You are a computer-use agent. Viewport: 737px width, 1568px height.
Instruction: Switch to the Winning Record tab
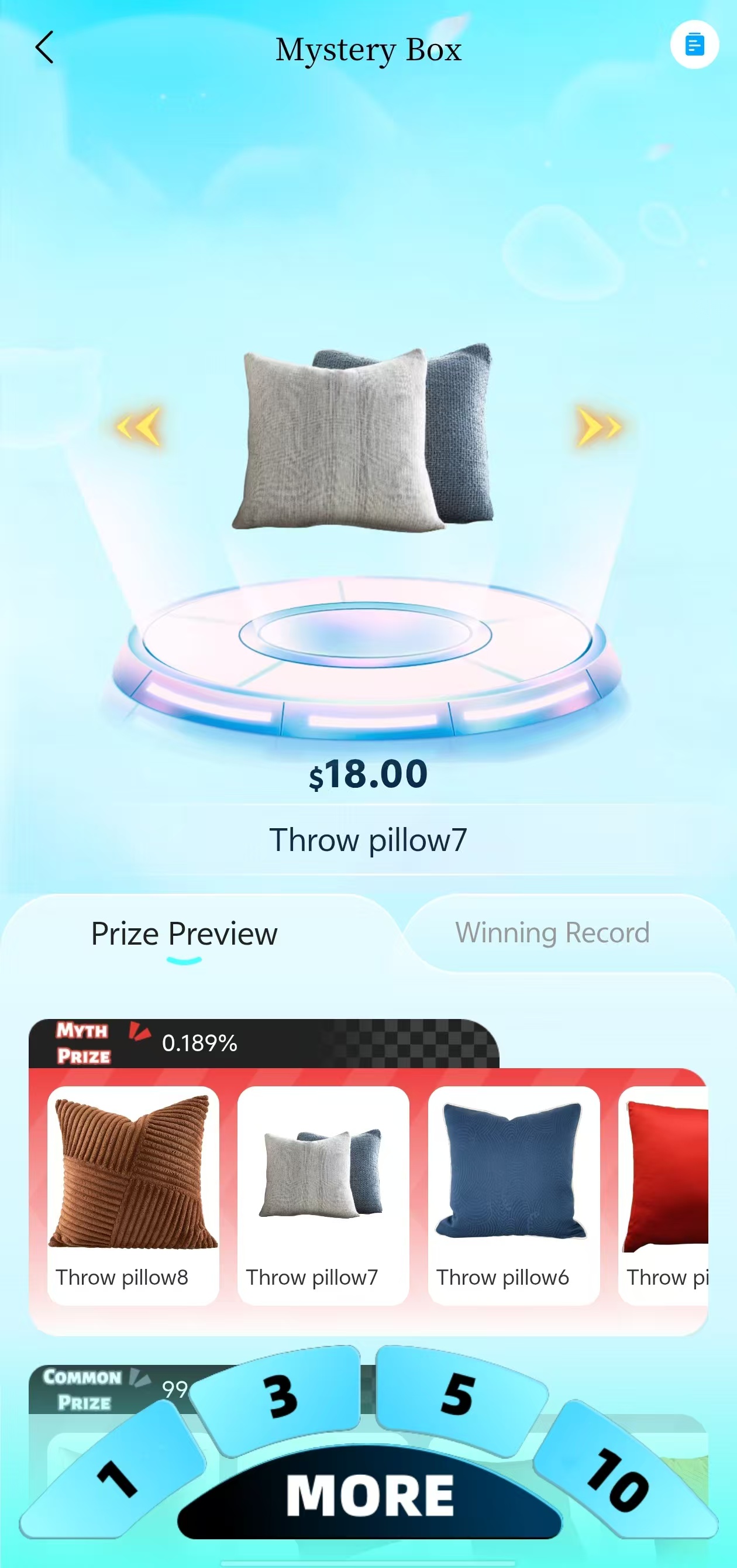pos(552,932)
